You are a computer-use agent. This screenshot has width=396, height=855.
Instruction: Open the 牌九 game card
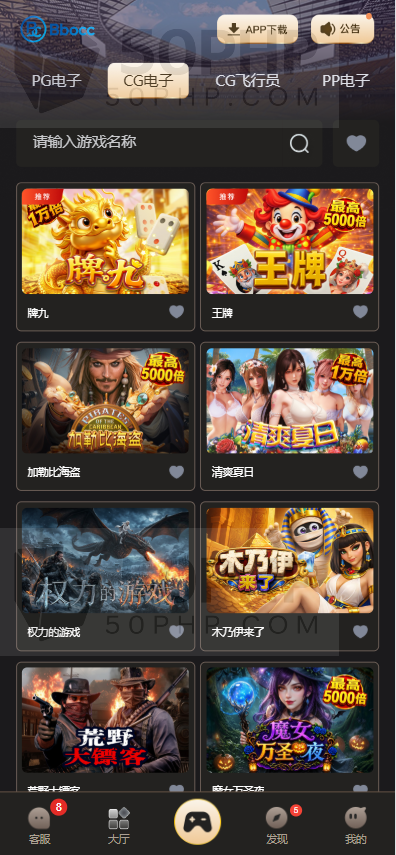coord(105,256)
